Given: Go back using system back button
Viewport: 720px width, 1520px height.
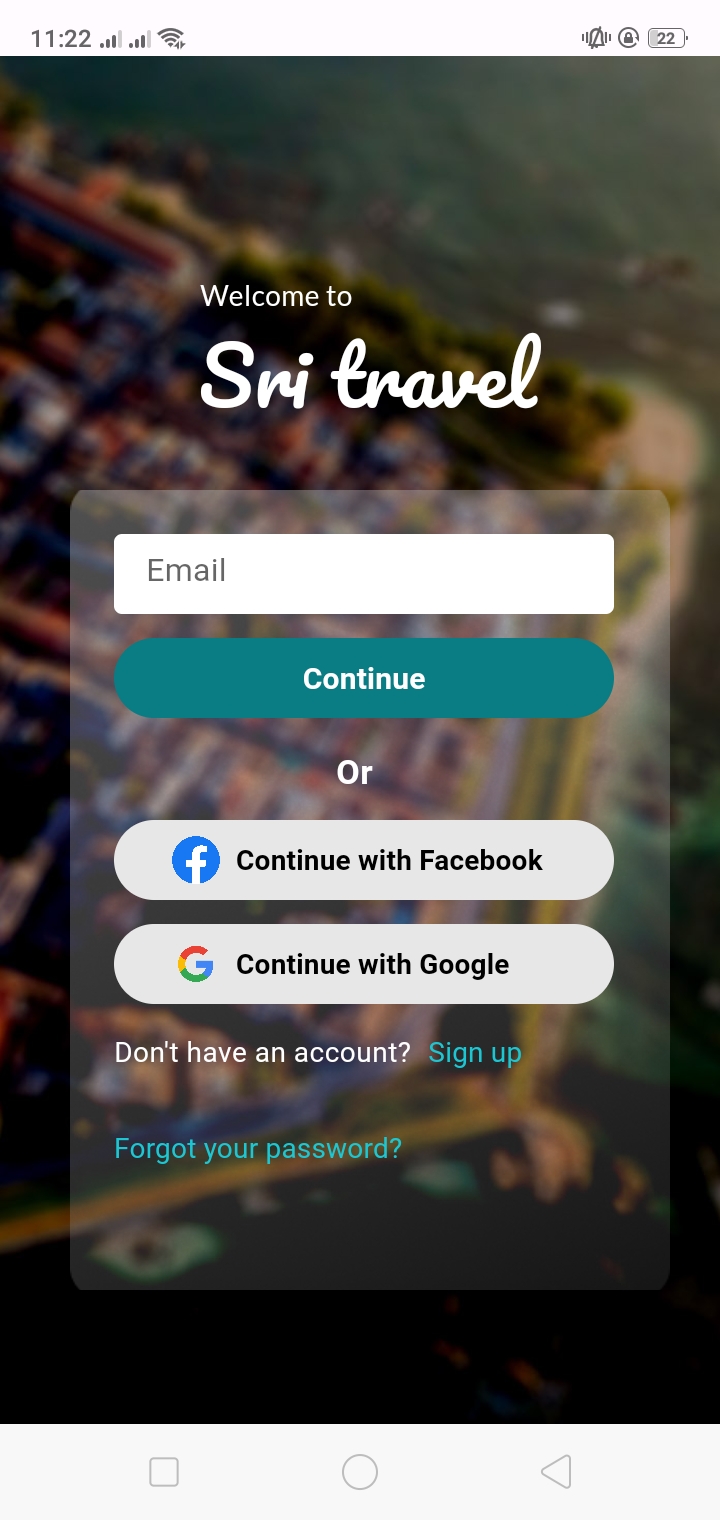Looking at the screenshot, I should [556, 1472].
